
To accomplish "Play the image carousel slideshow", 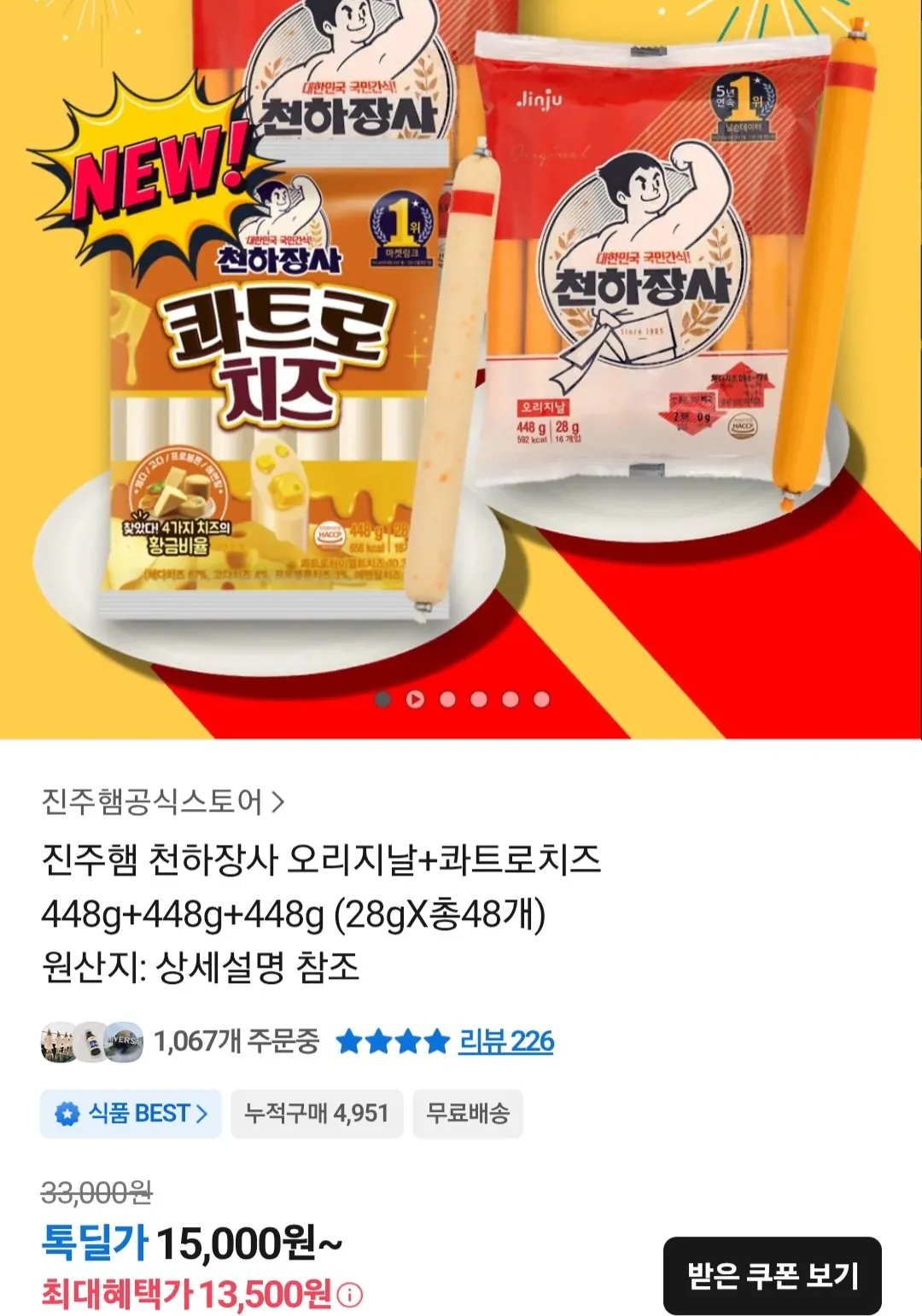I will coord(416,698).
